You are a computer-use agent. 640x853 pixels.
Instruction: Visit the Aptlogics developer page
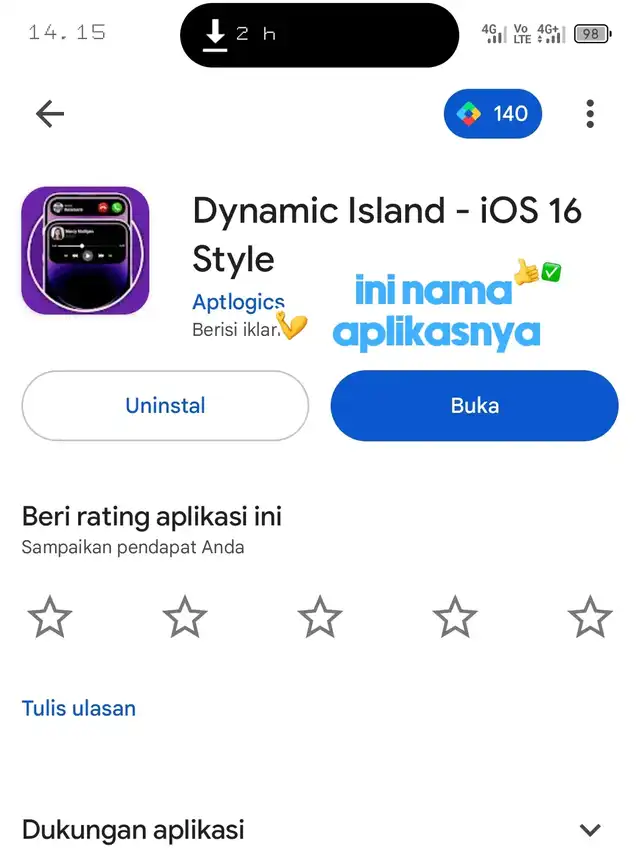pyautogui.click(x=238, y=302)
